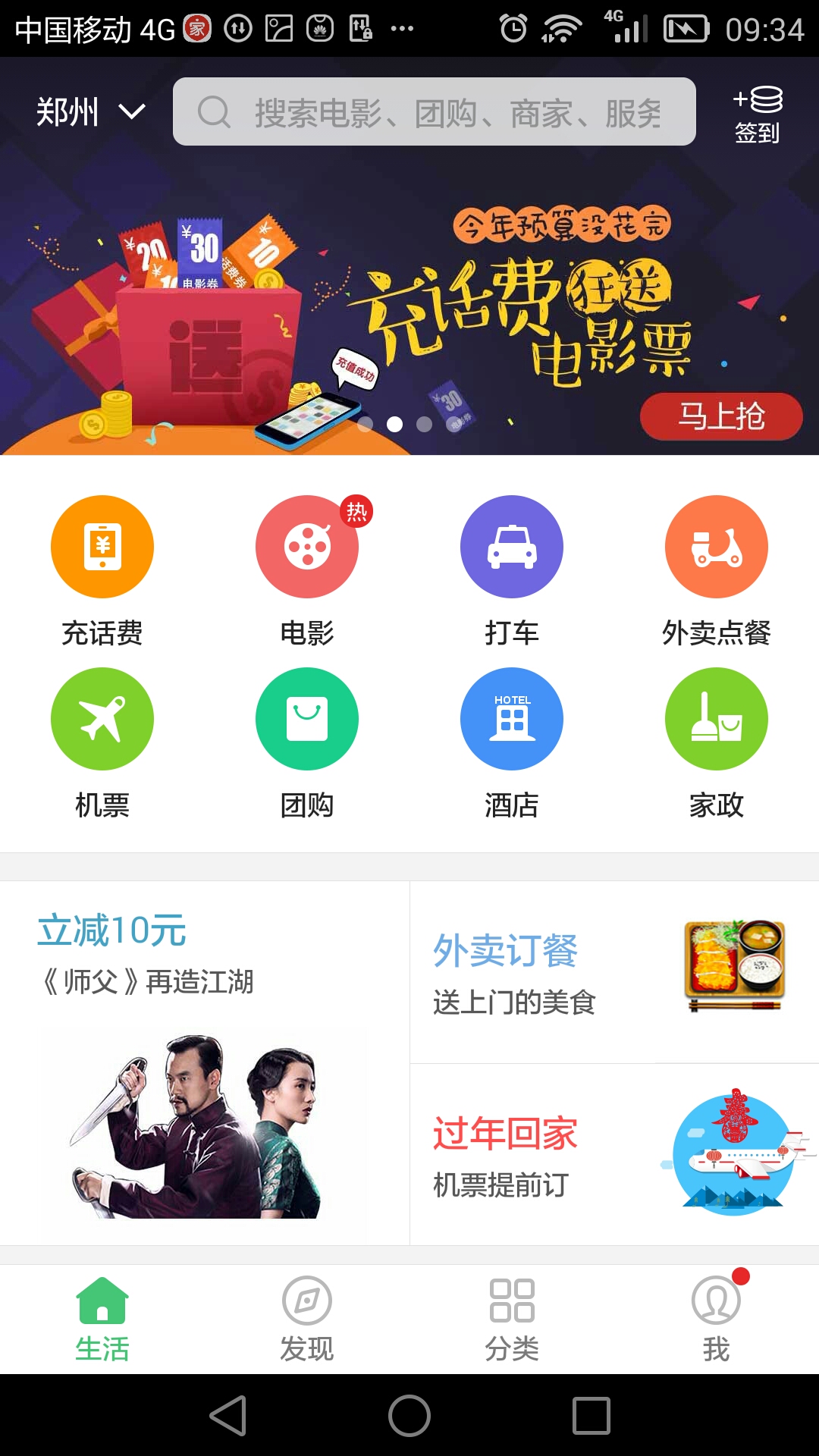Open the 充话费 phone recharge icon

(102, 546)
